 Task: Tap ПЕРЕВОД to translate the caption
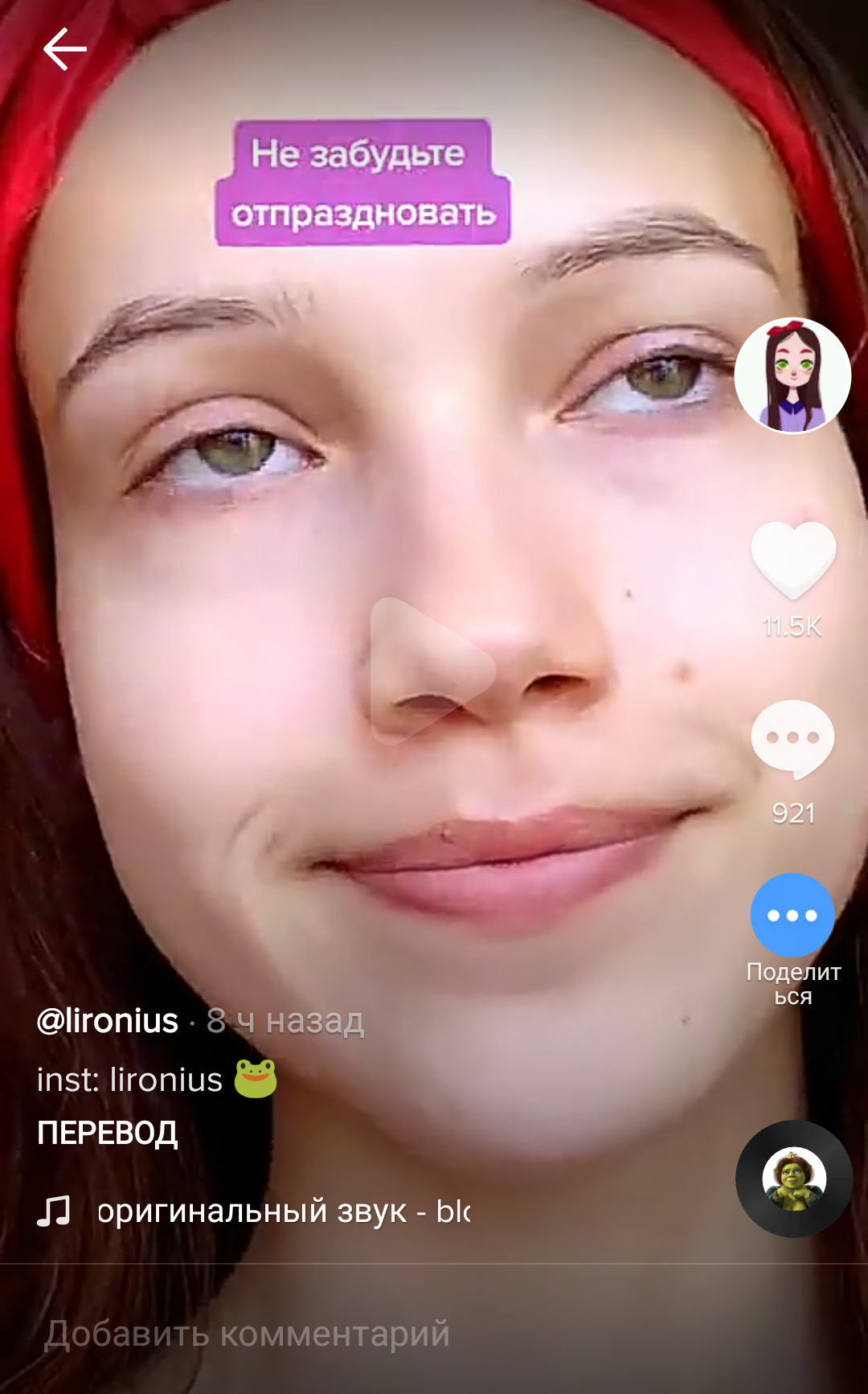108,1133
